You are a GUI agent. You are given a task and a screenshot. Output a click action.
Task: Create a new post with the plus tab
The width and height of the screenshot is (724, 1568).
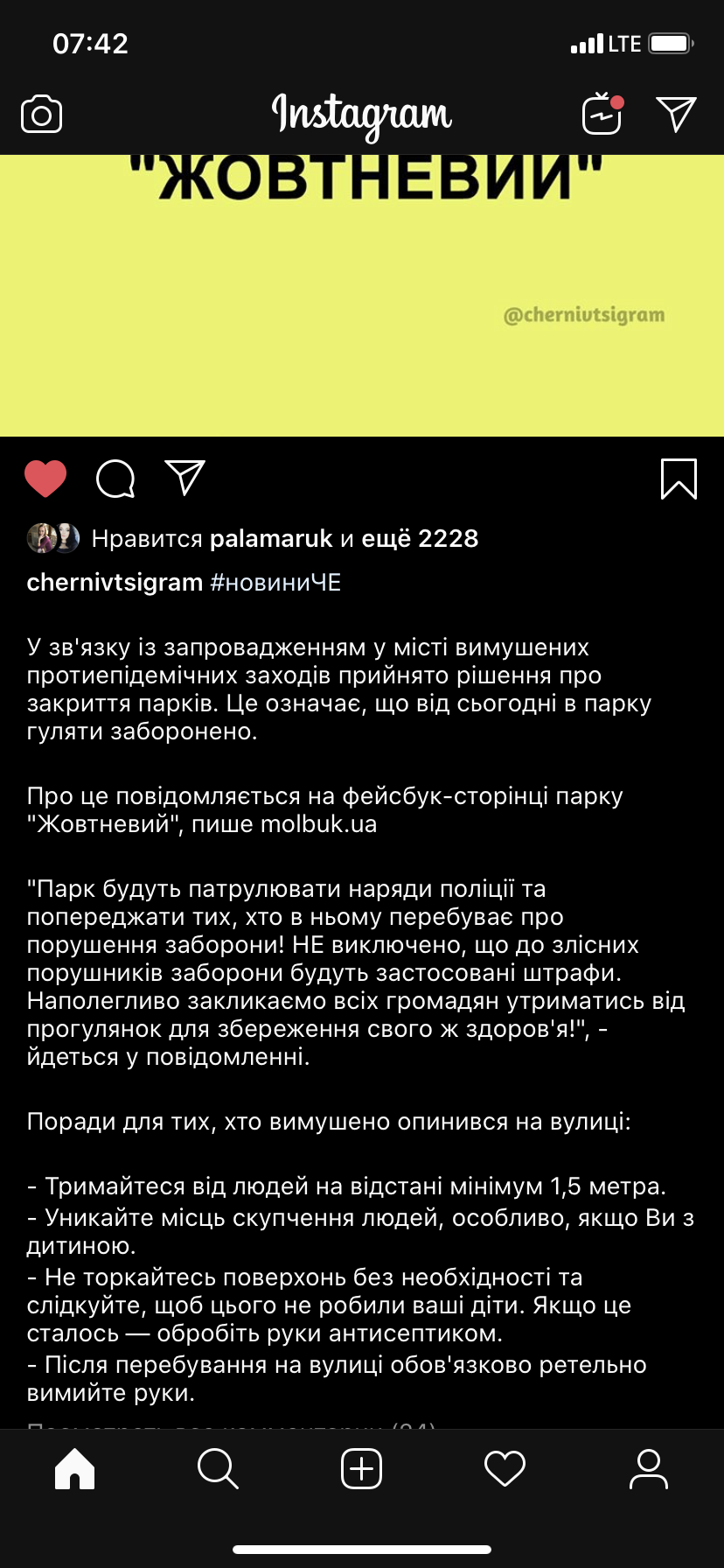click(x=361, y=1469)
